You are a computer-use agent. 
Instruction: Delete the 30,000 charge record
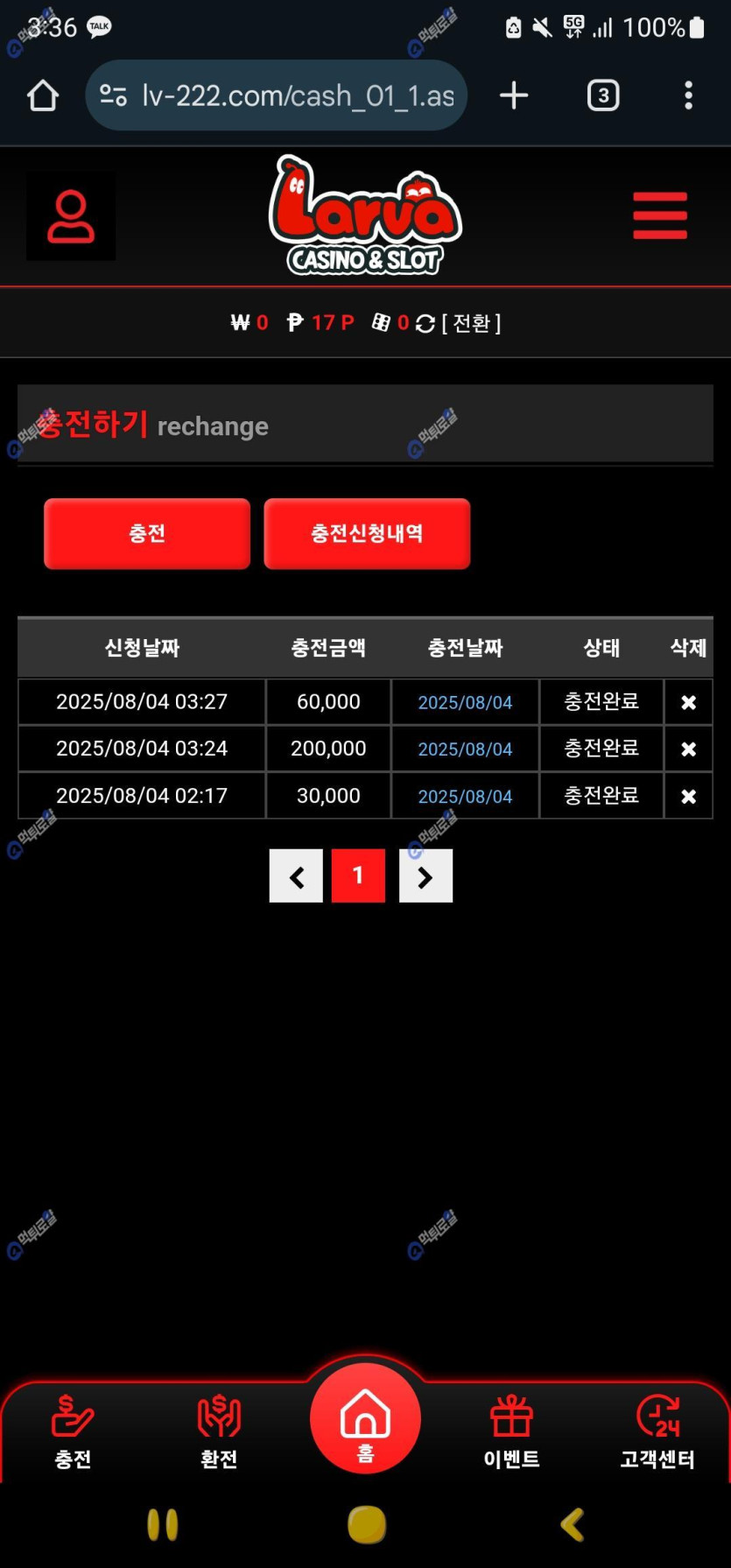(x=688, y=797)
